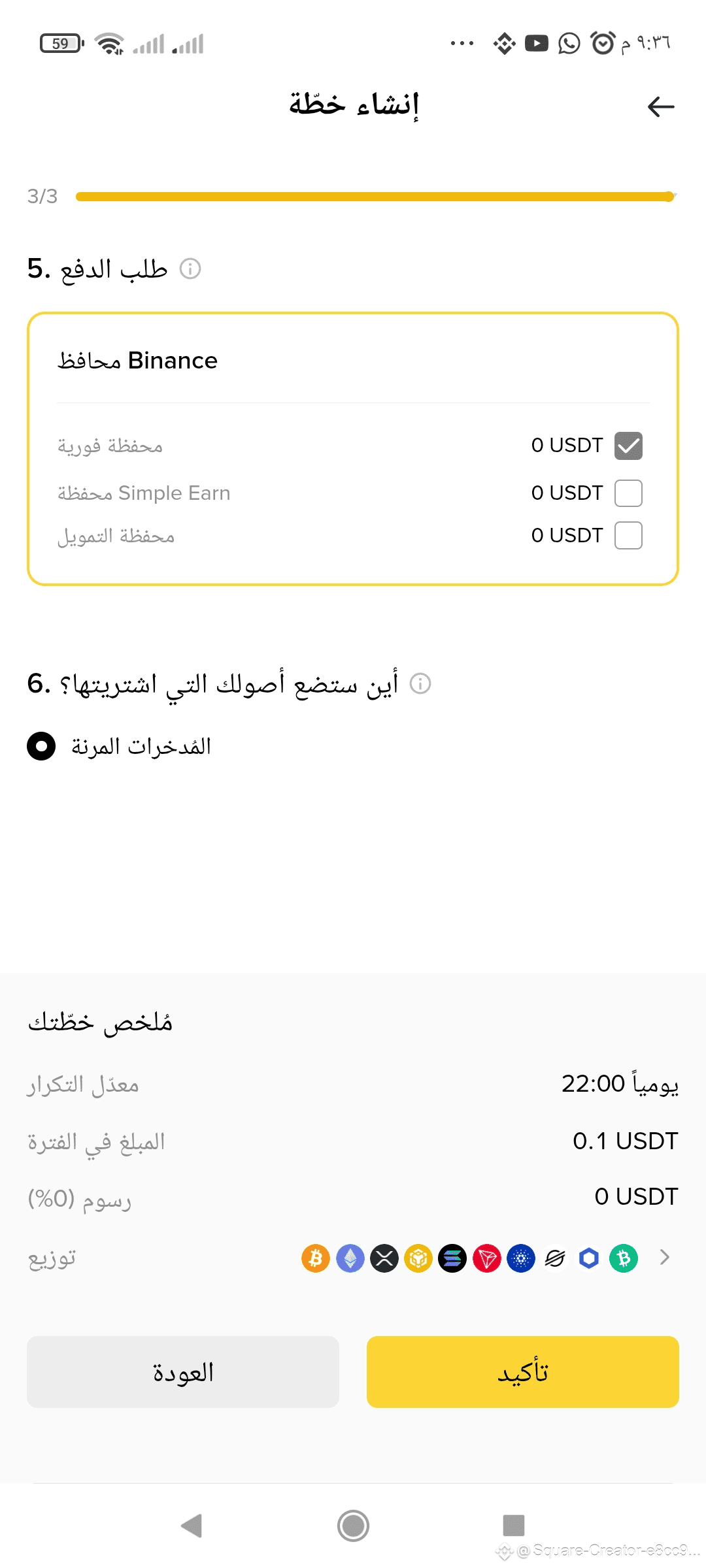The image size is (706, 1568).
Task: Open recent apps from the navigation bar
Action: (x=514, y=1526)
